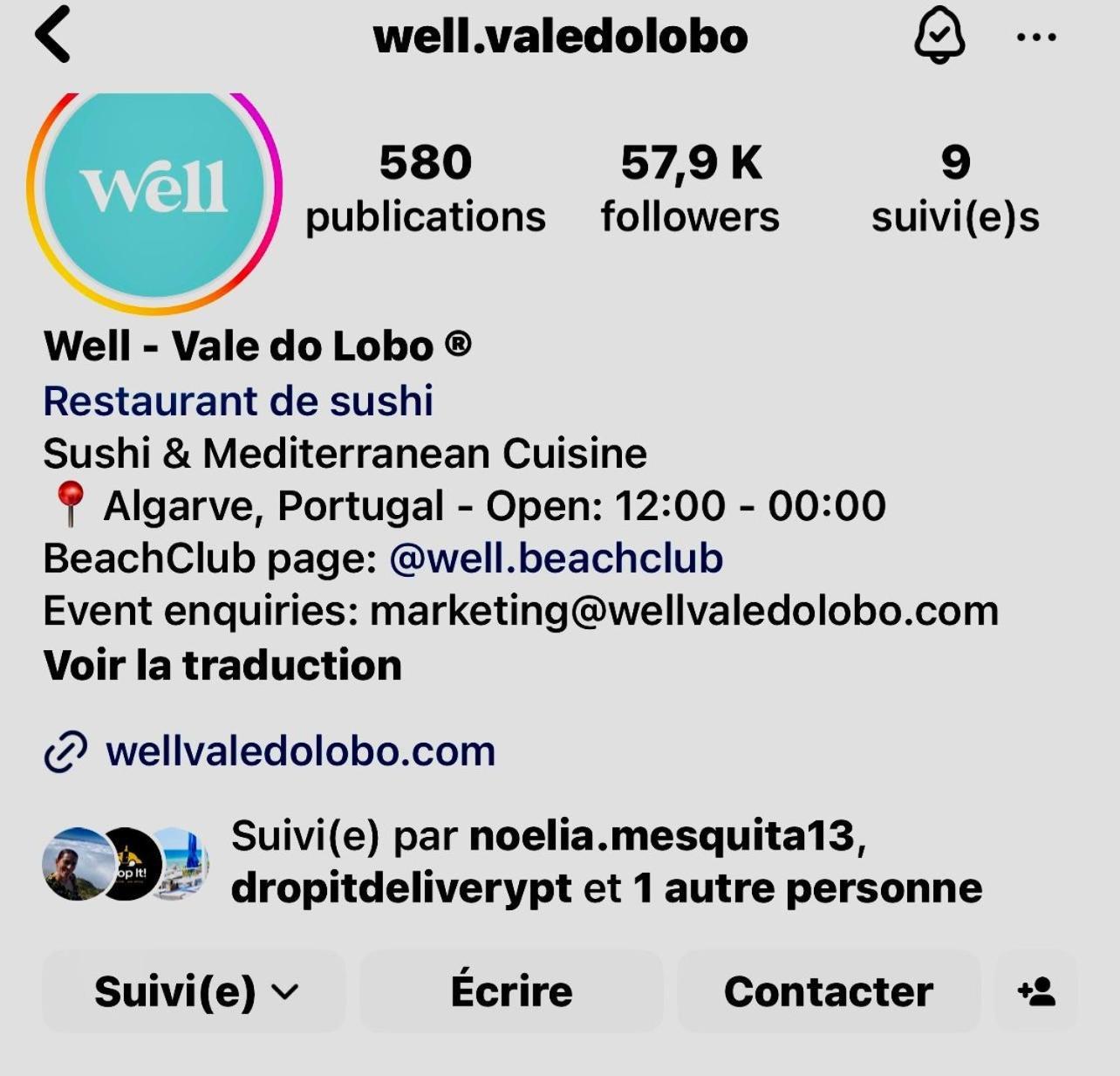The height and width of the screenshot is (1076, 1120).
Task: Tap Voir la traduction
Action: (x=222, y=665)
